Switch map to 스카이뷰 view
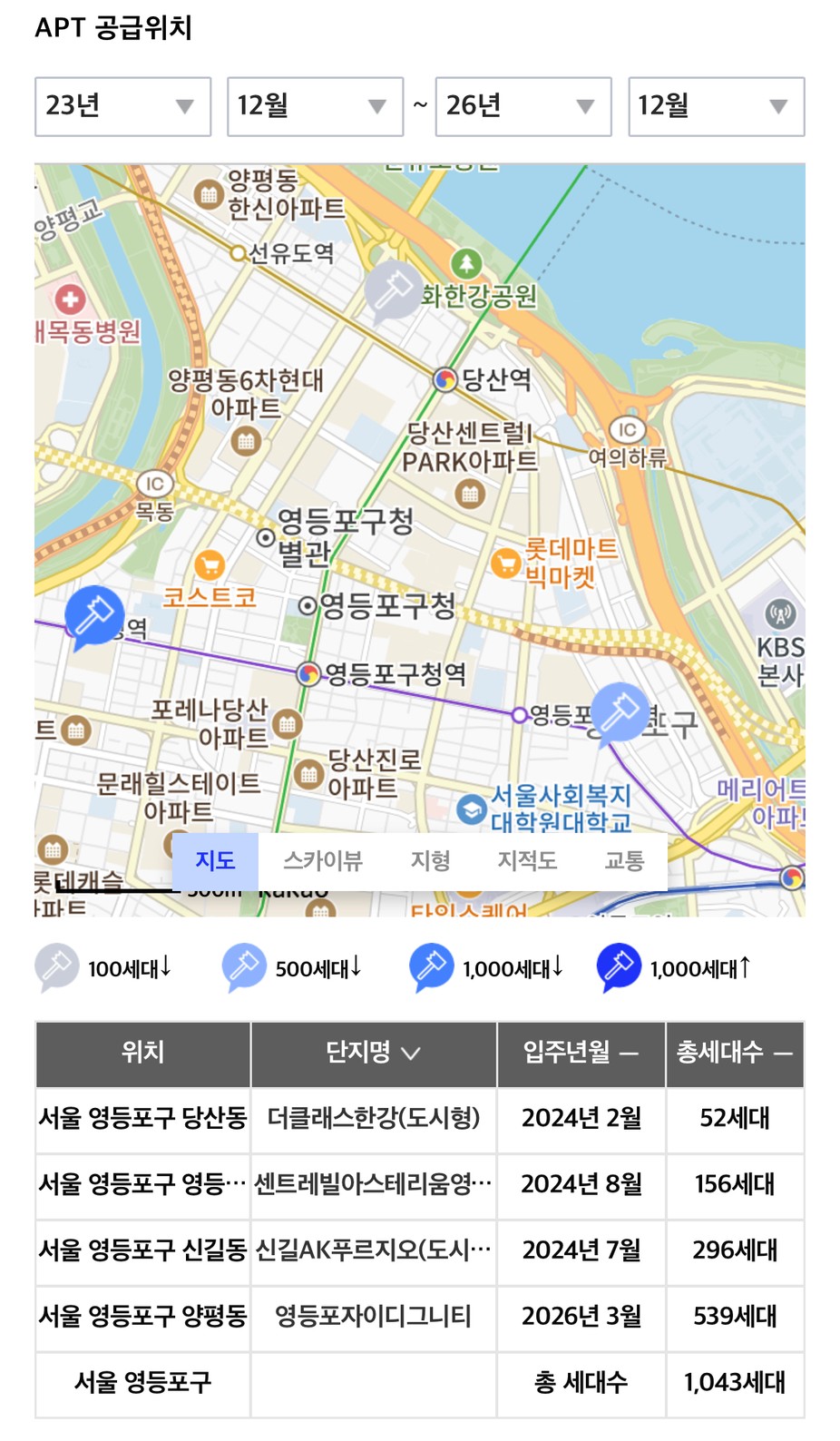 click(x=323, y=860)
